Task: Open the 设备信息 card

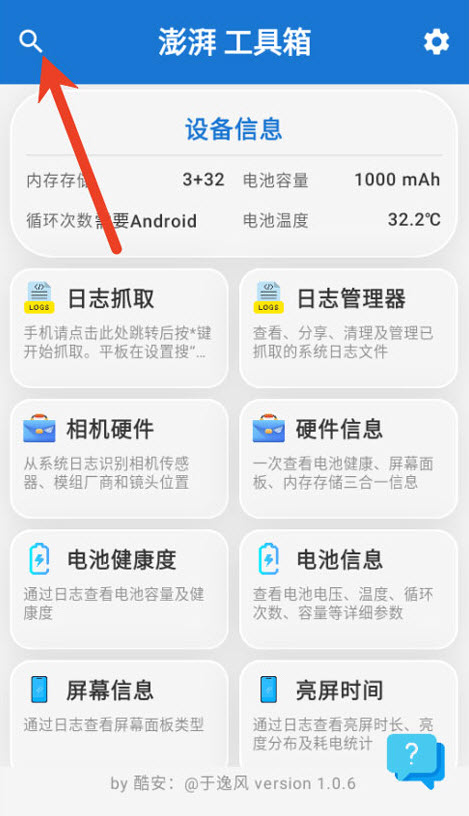Action: [234, 174]
